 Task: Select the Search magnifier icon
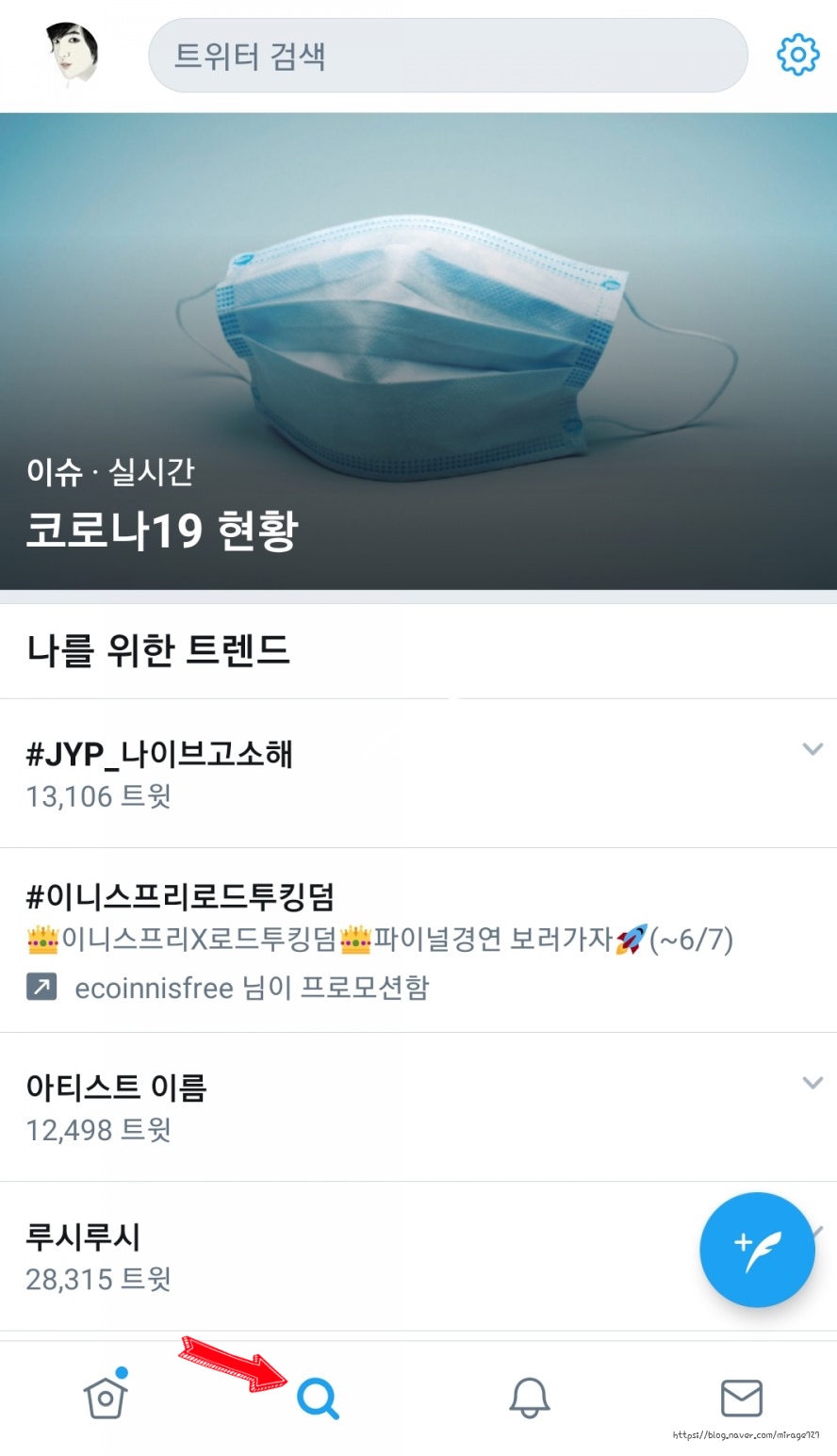coord(319,1399)
